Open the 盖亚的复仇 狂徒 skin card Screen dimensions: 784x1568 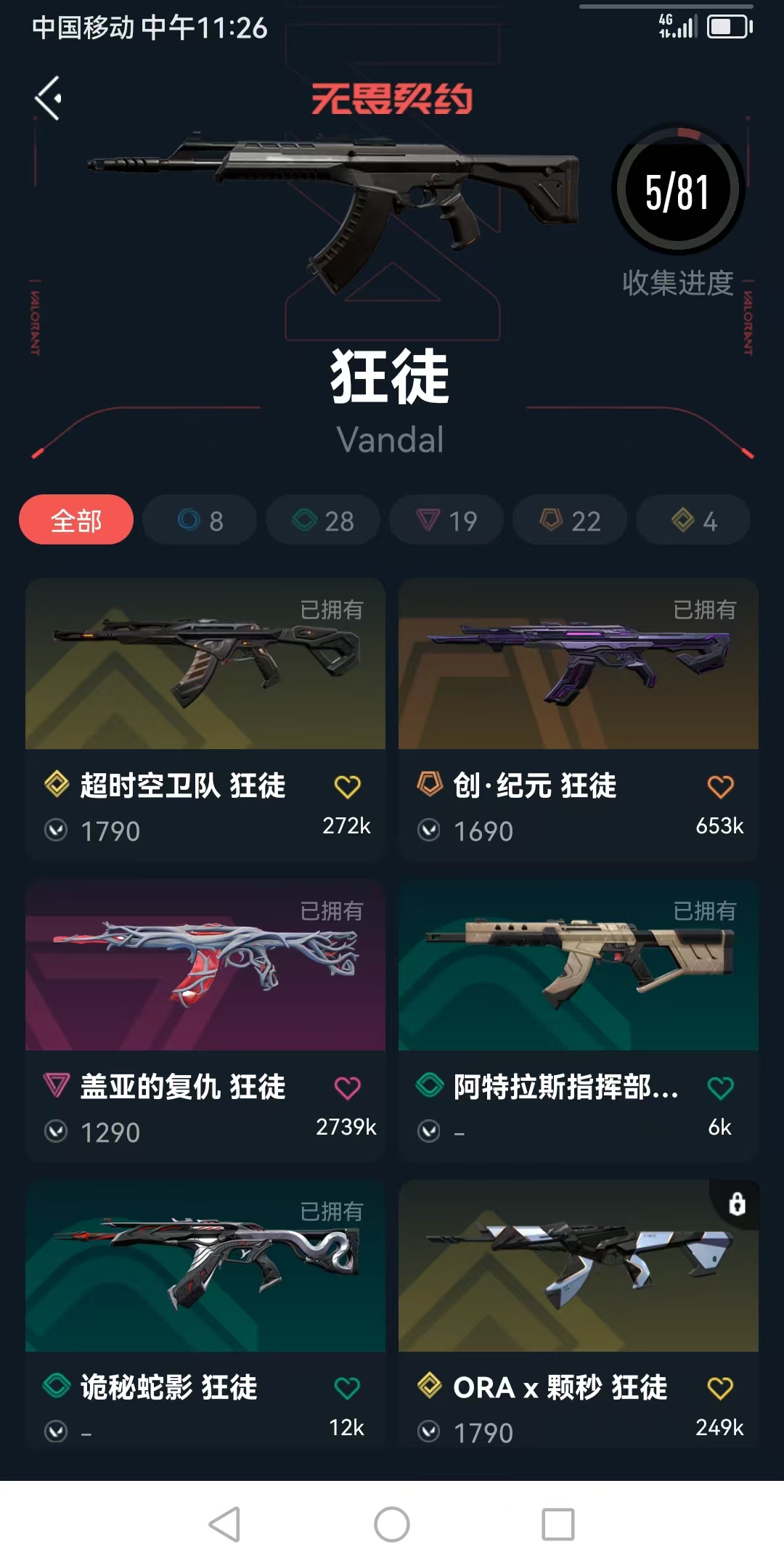[x=205, y=965]
